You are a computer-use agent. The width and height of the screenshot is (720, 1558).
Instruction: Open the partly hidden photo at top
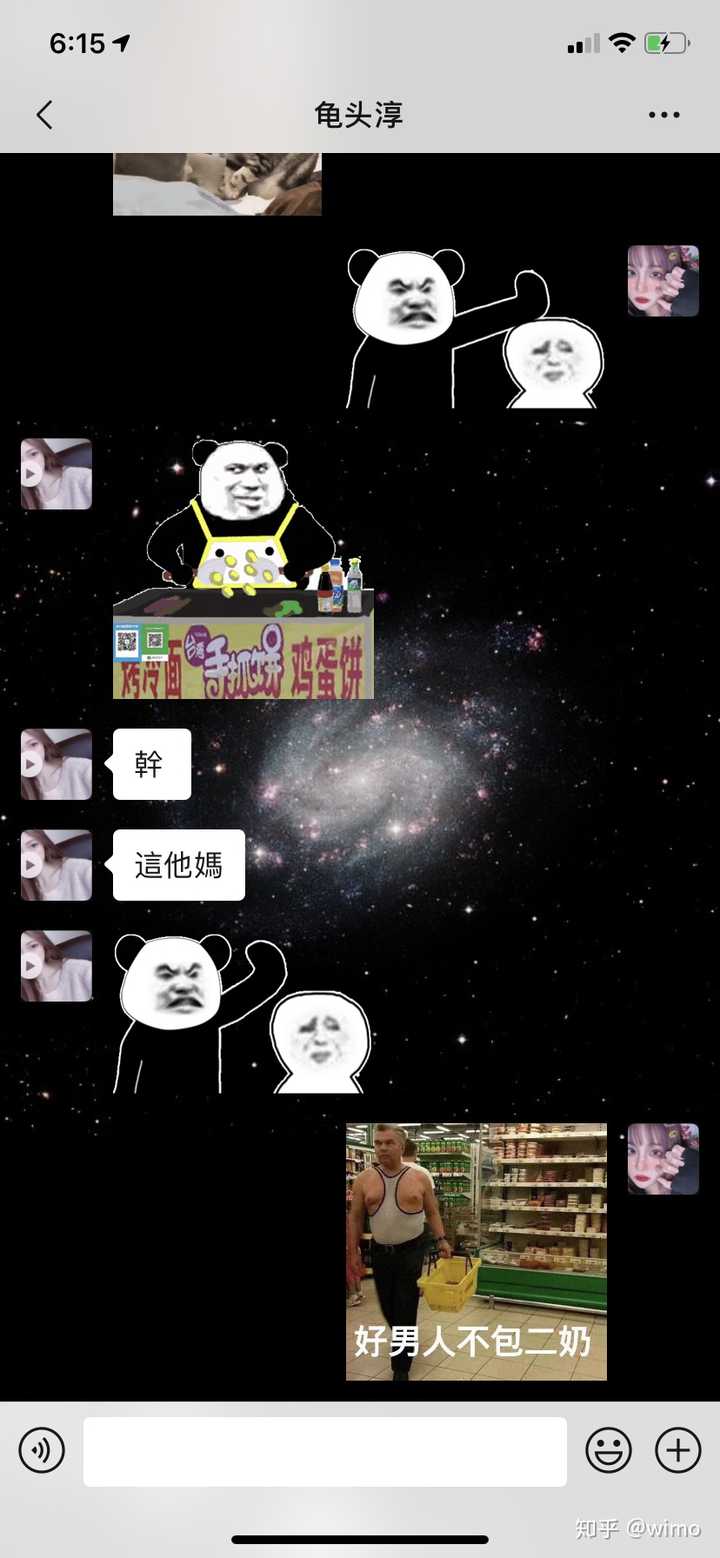coord(217,184)
